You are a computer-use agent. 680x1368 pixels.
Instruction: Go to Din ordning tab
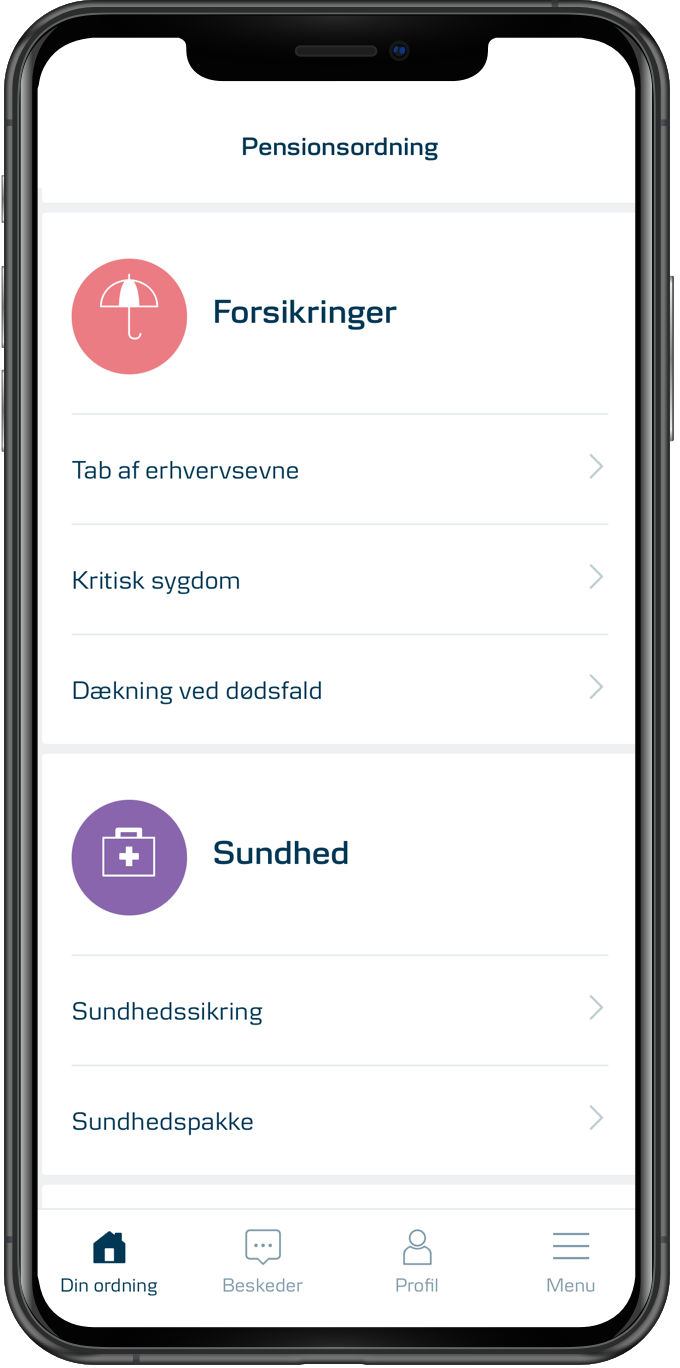coord(109,1263)
